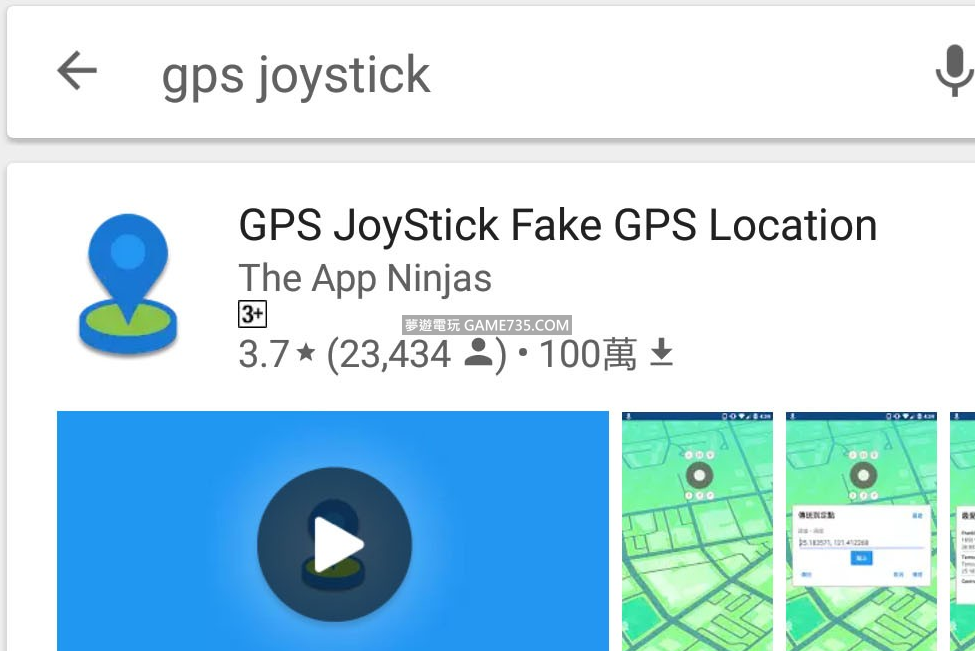Go back from the search results

pyautogui.click(x=77, y=72)
